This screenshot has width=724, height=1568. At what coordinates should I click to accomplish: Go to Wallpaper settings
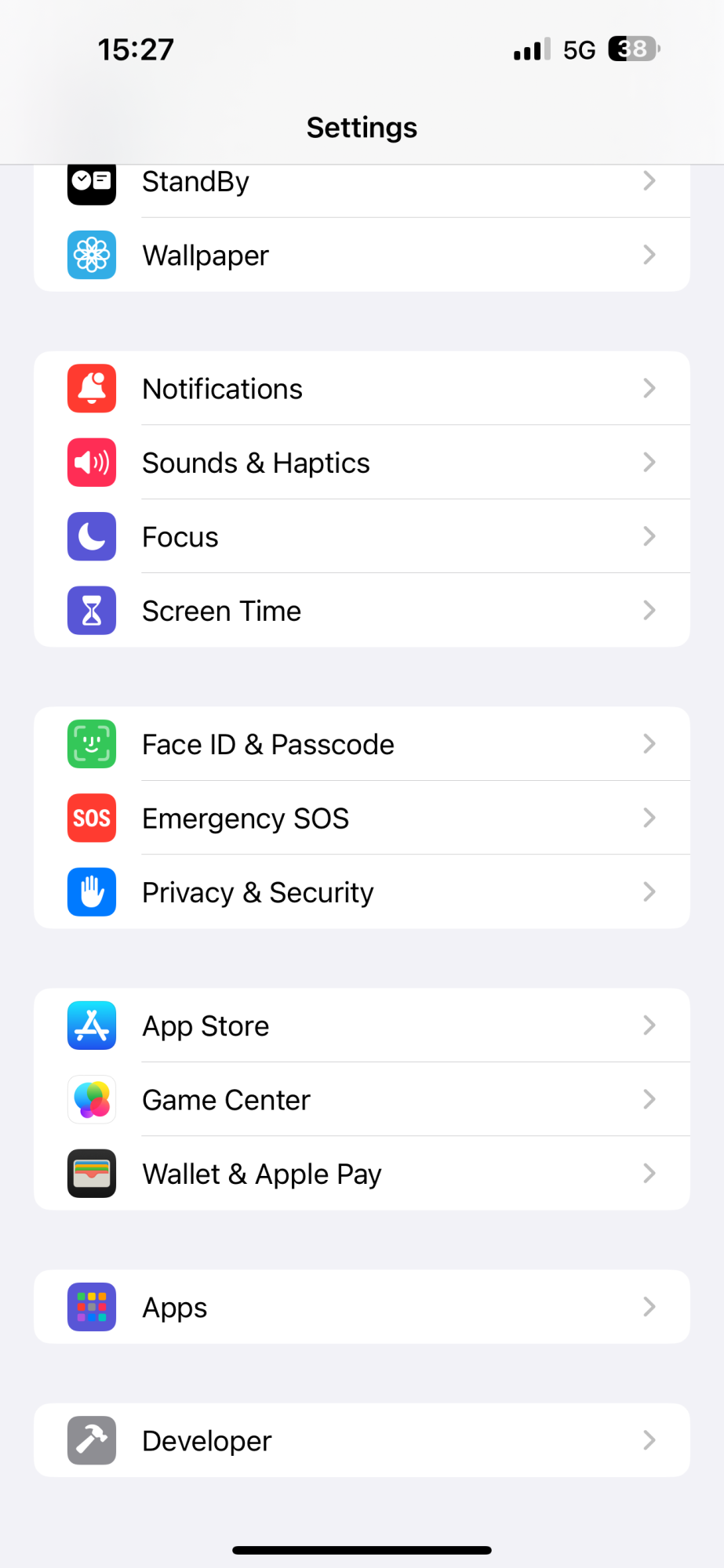pos(361,256)
